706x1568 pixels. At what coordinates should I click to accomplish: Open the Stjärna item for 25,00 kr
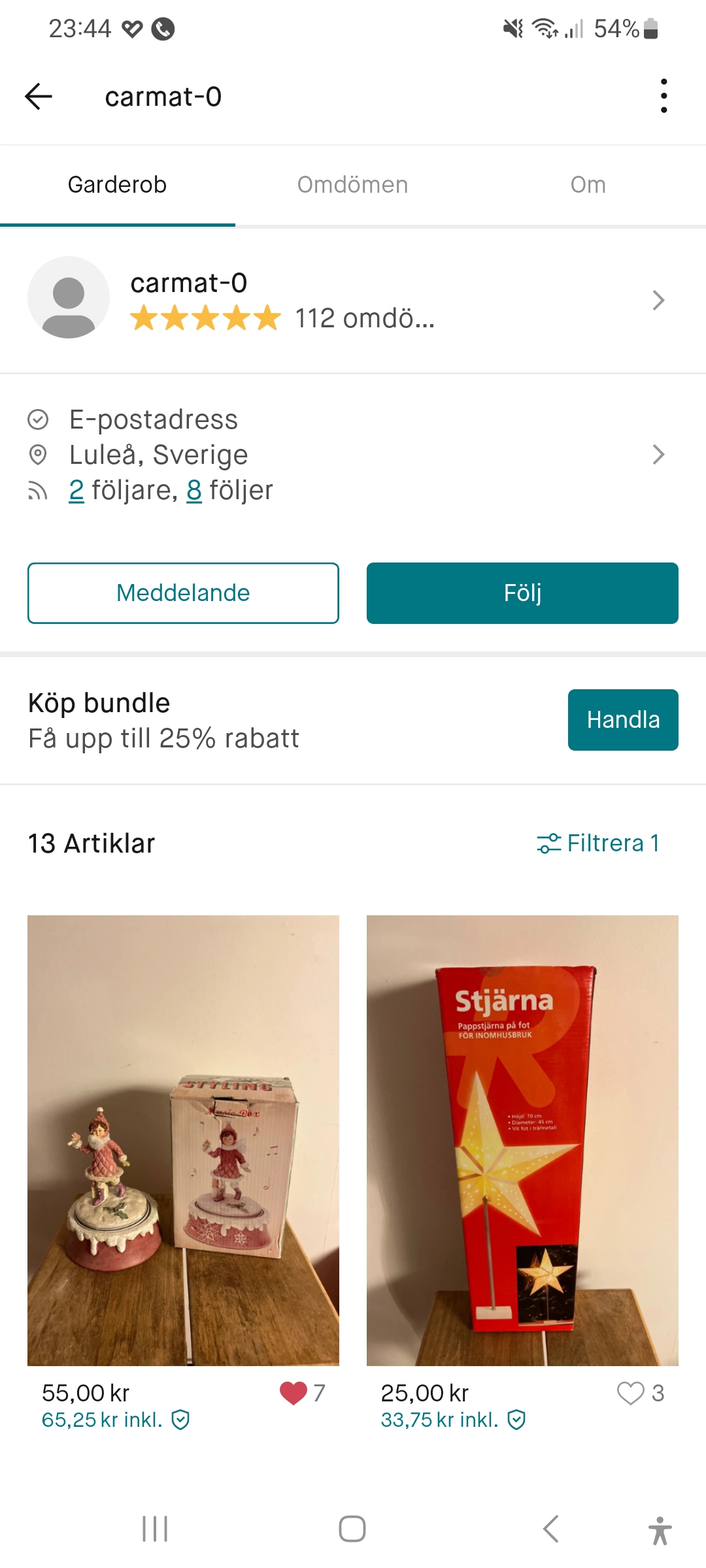522,1140
